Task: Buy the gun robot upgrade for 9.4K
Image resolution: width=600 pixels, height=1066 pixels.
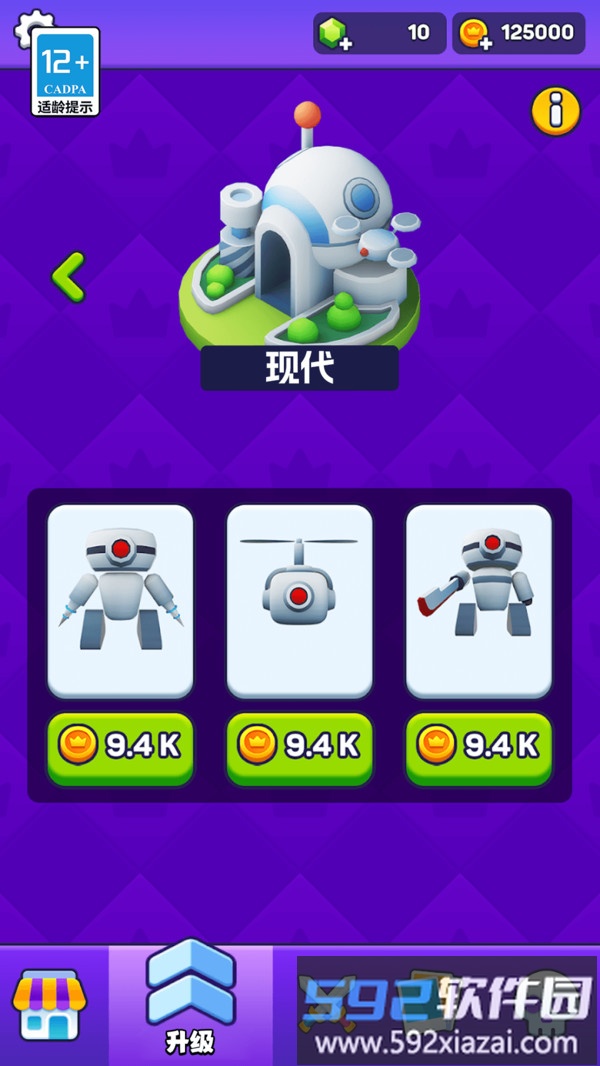Action: (478, 746)
